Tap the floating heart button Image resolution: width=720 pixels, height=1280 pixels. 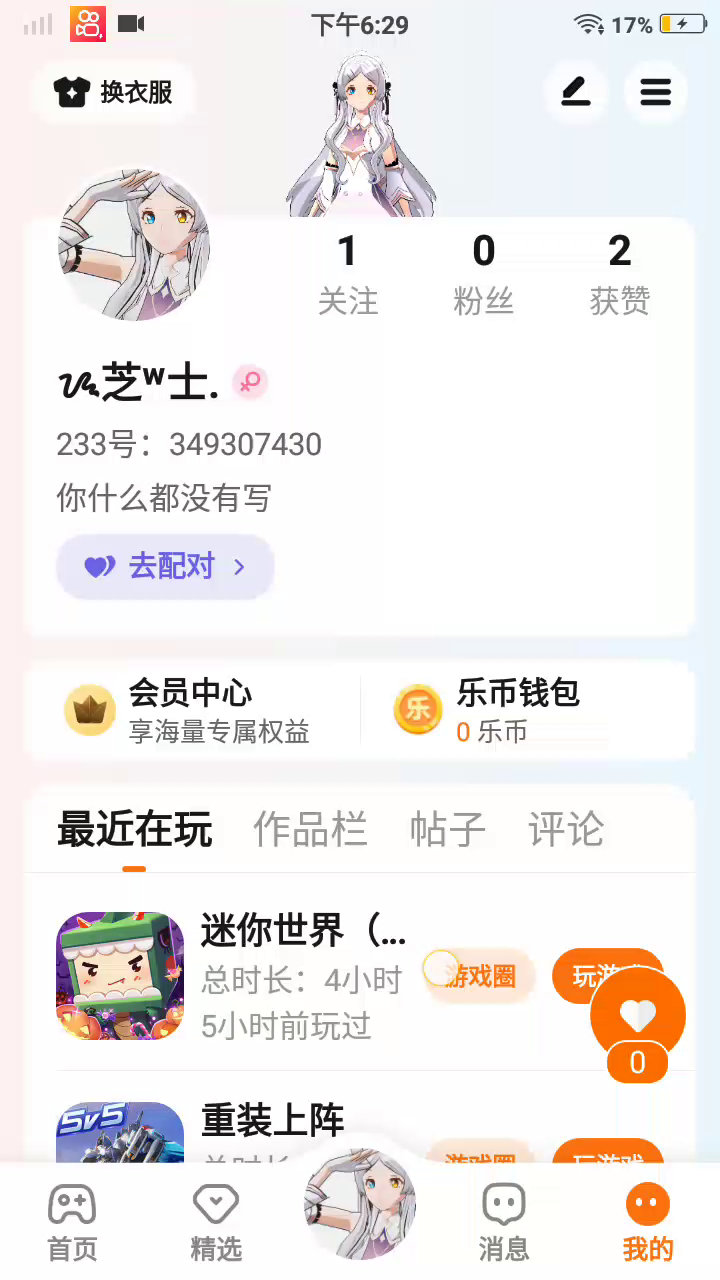(x=637, y=1017)
